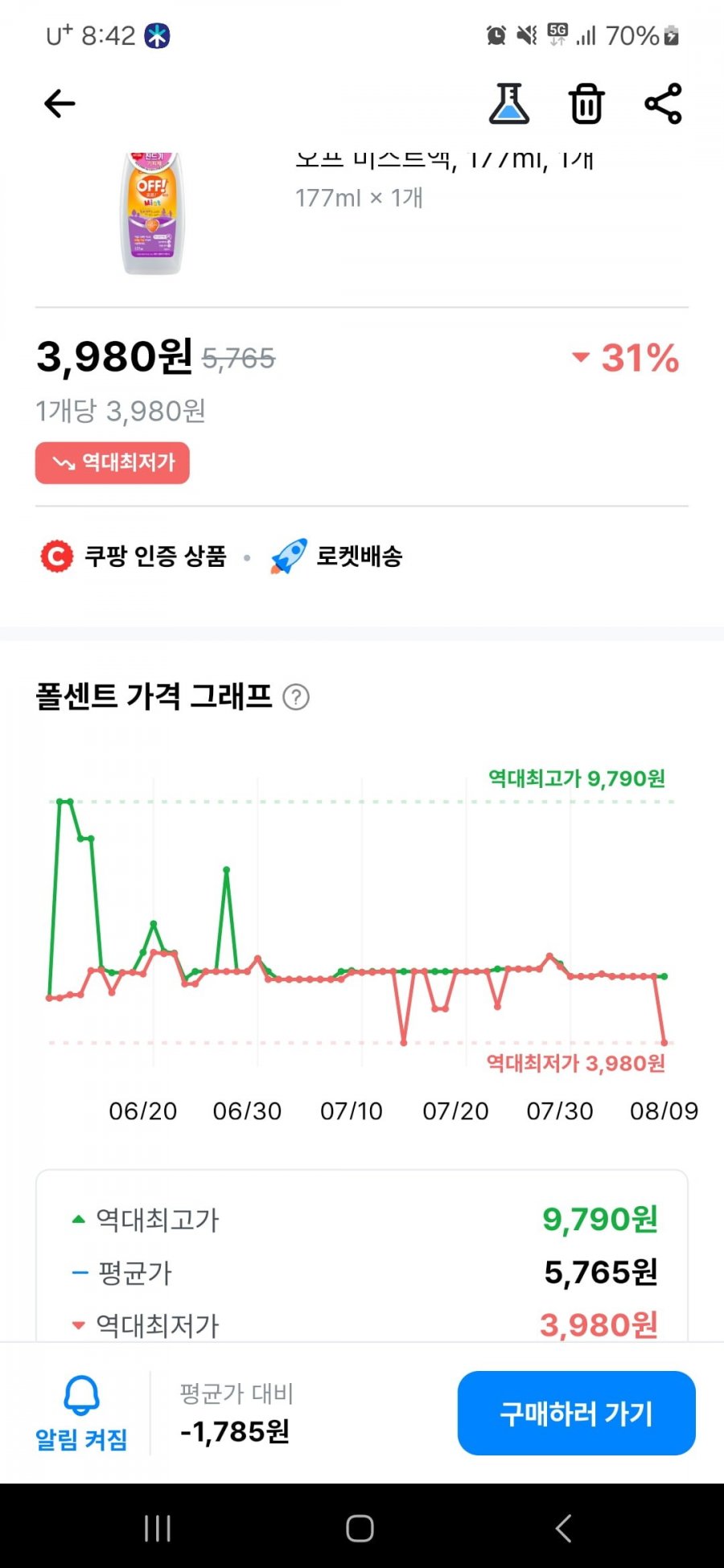The width and height of the screenshot is (724, 1568).
Task: Tap 구매하러 가기 to buy
Action: [576, 1413]
